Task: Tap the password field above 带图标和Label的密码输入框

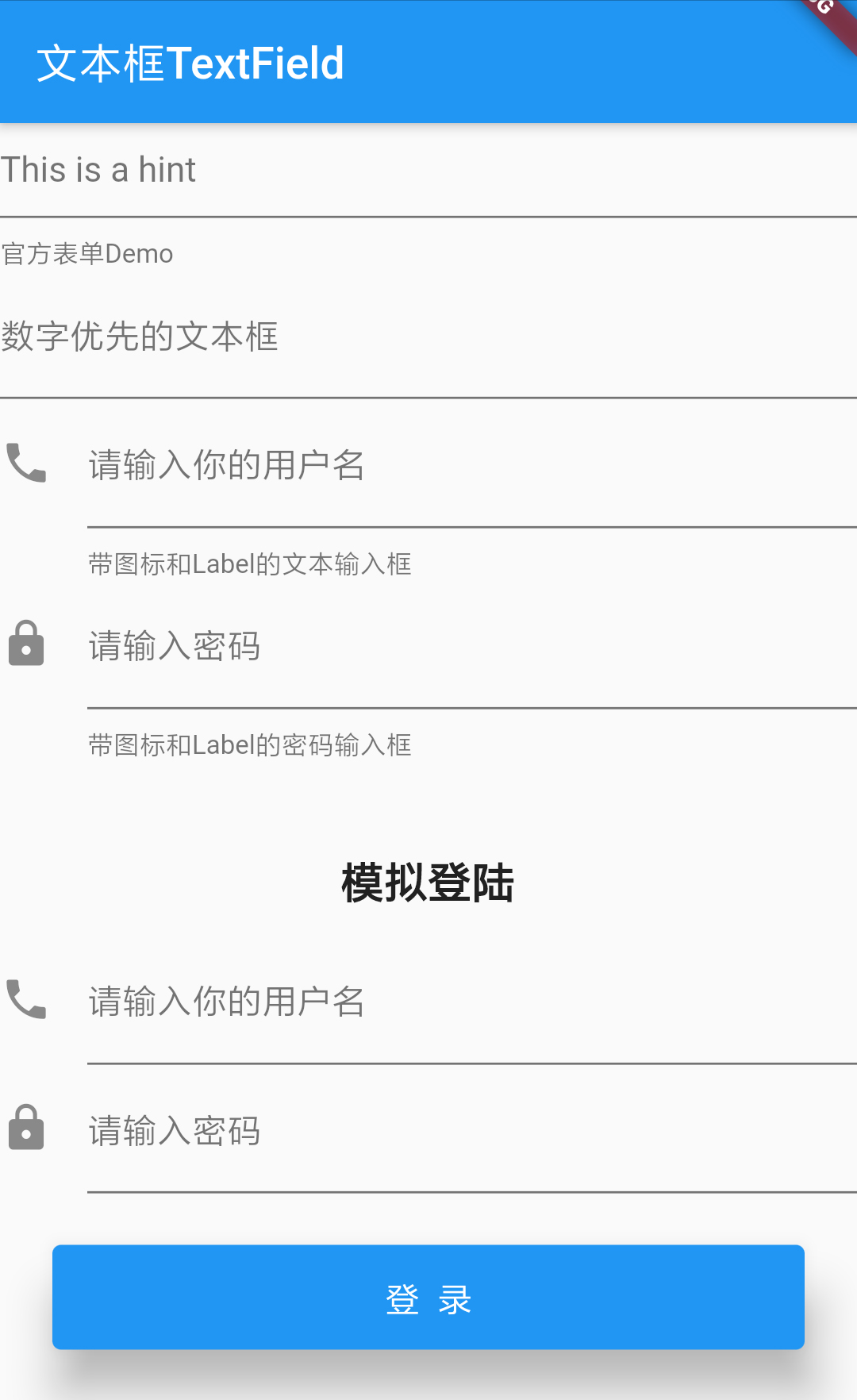Action: pos(471,646)
